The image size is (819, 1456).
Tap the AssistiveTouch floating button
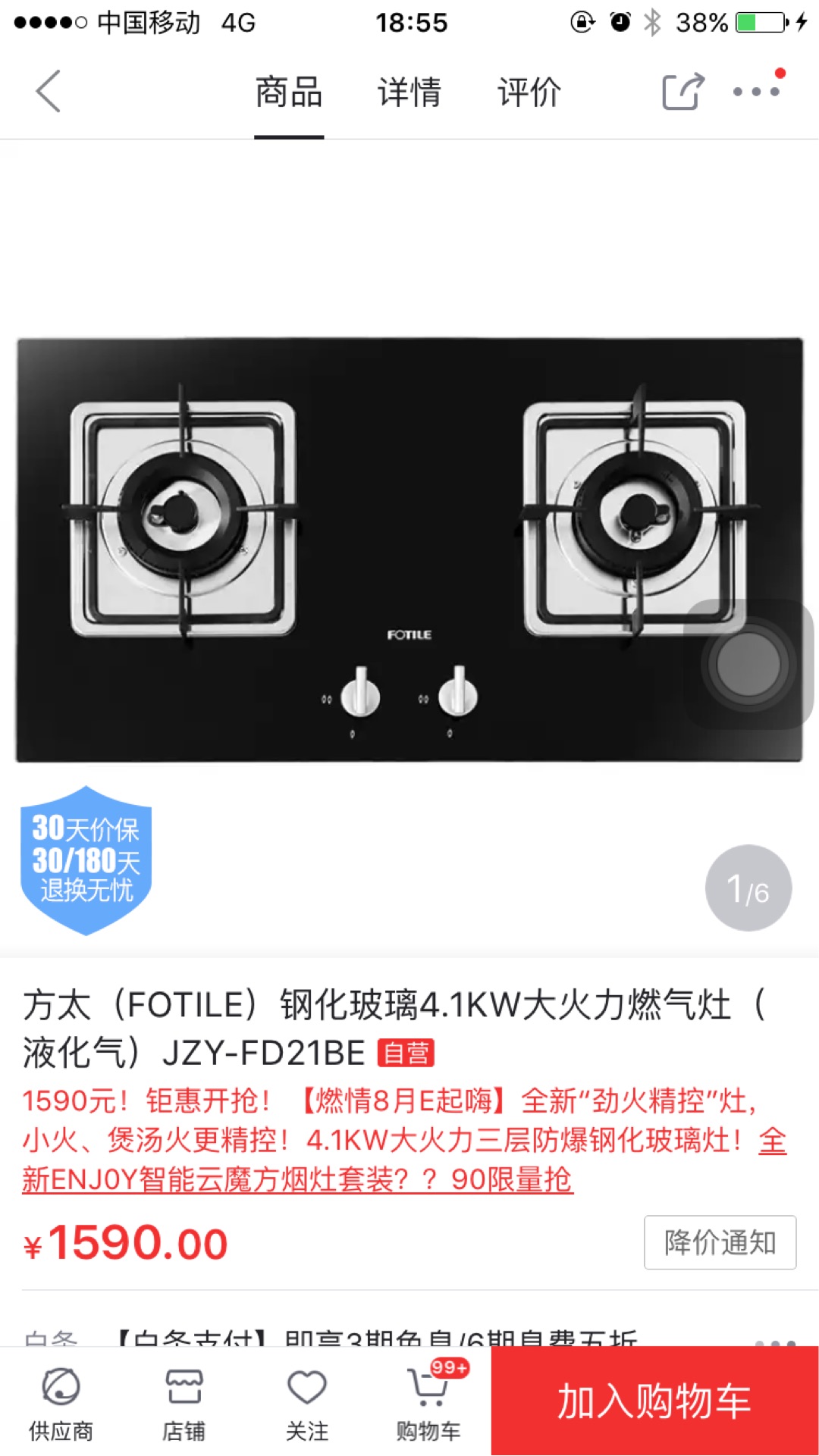pos(748,664)
